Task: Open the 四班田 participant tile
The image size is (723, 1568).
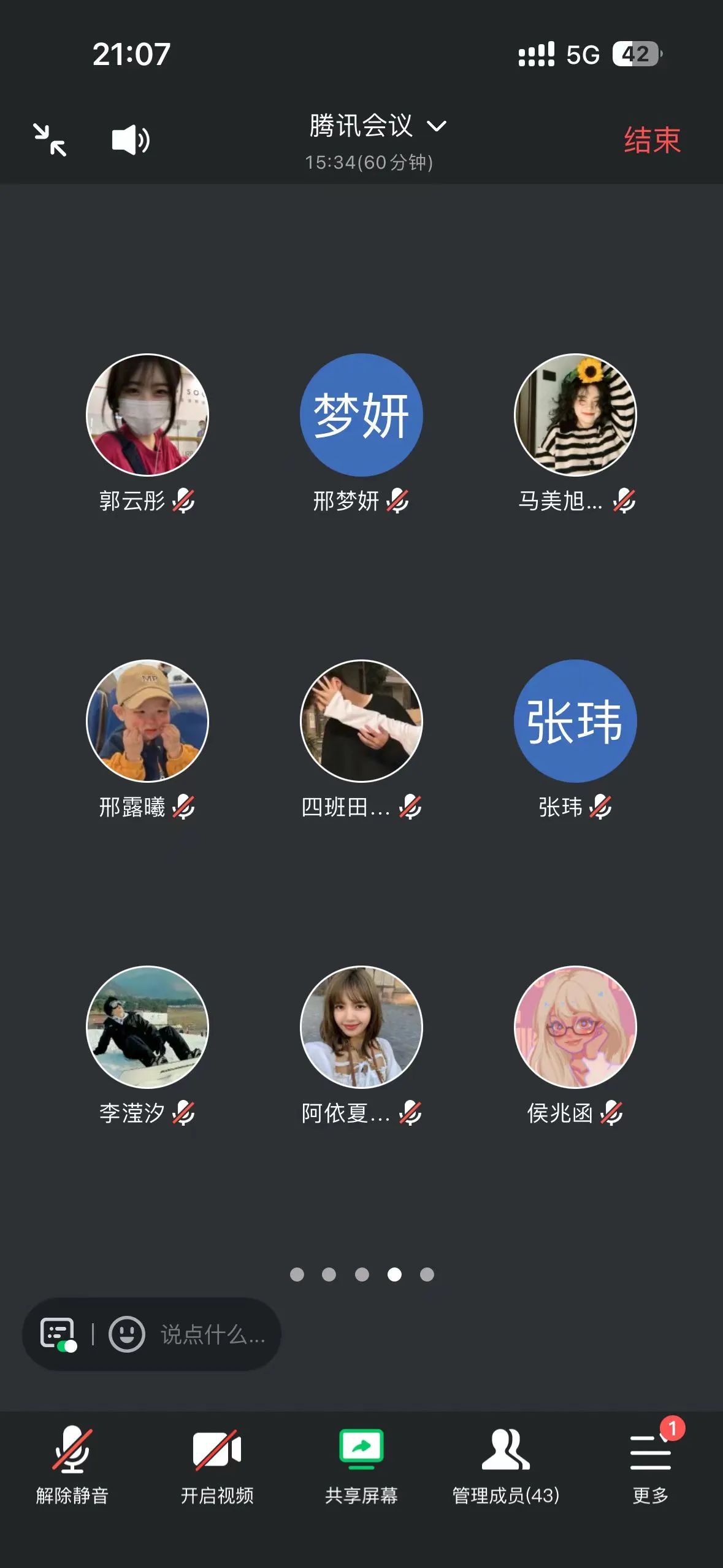Action: click(x=361, y=721)
